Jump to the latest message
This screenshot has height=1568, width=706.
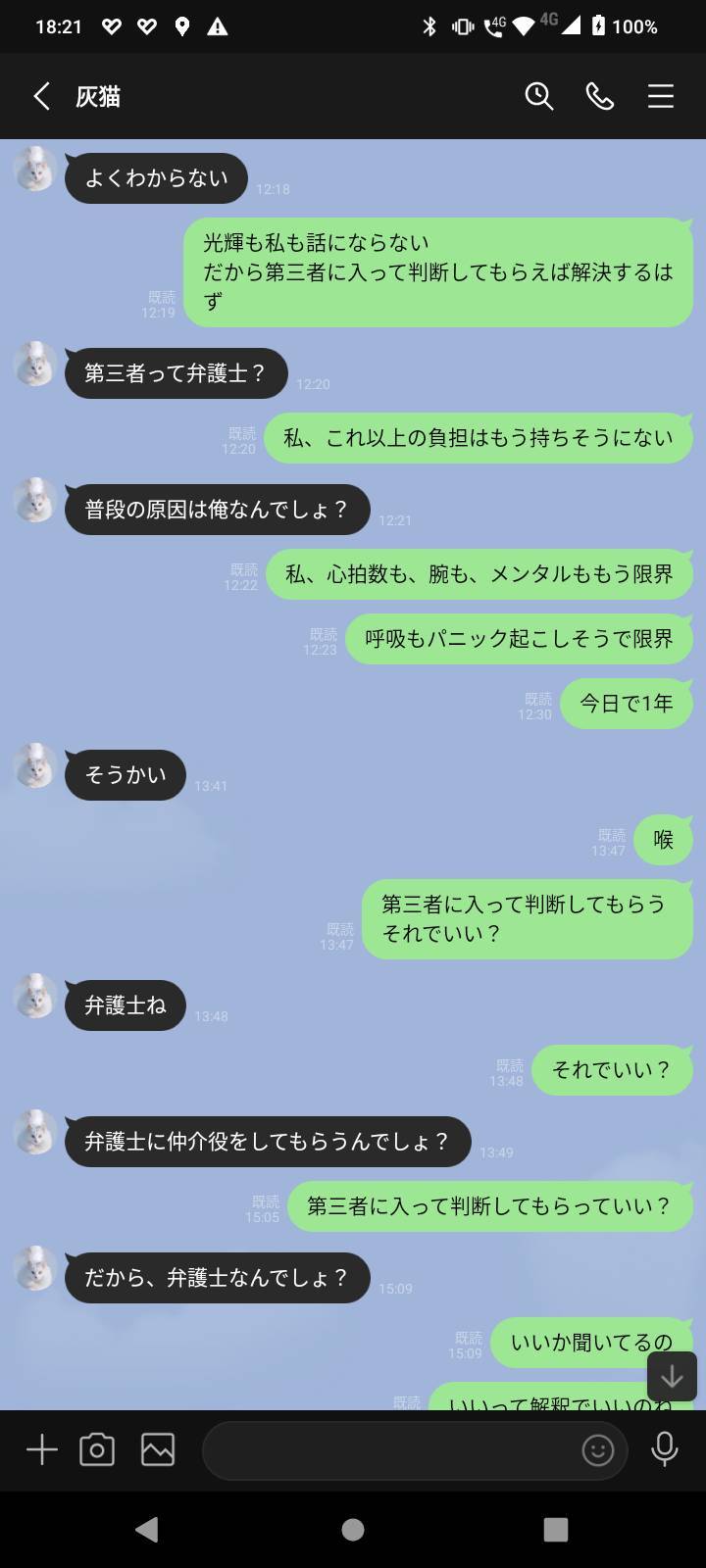point(672,1377)
